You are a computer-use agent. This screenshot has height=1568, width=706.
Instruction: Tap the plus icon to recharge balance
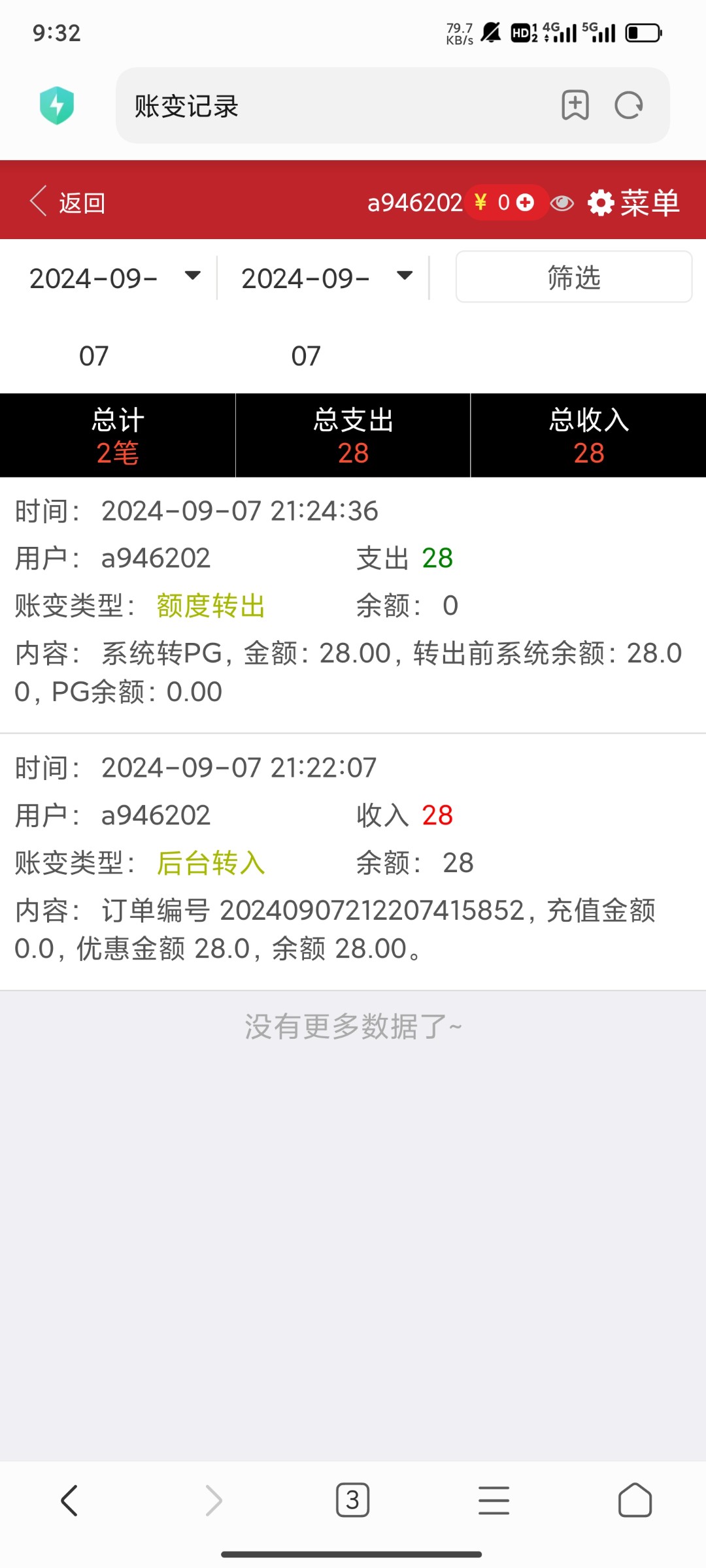tap(525, 203)
